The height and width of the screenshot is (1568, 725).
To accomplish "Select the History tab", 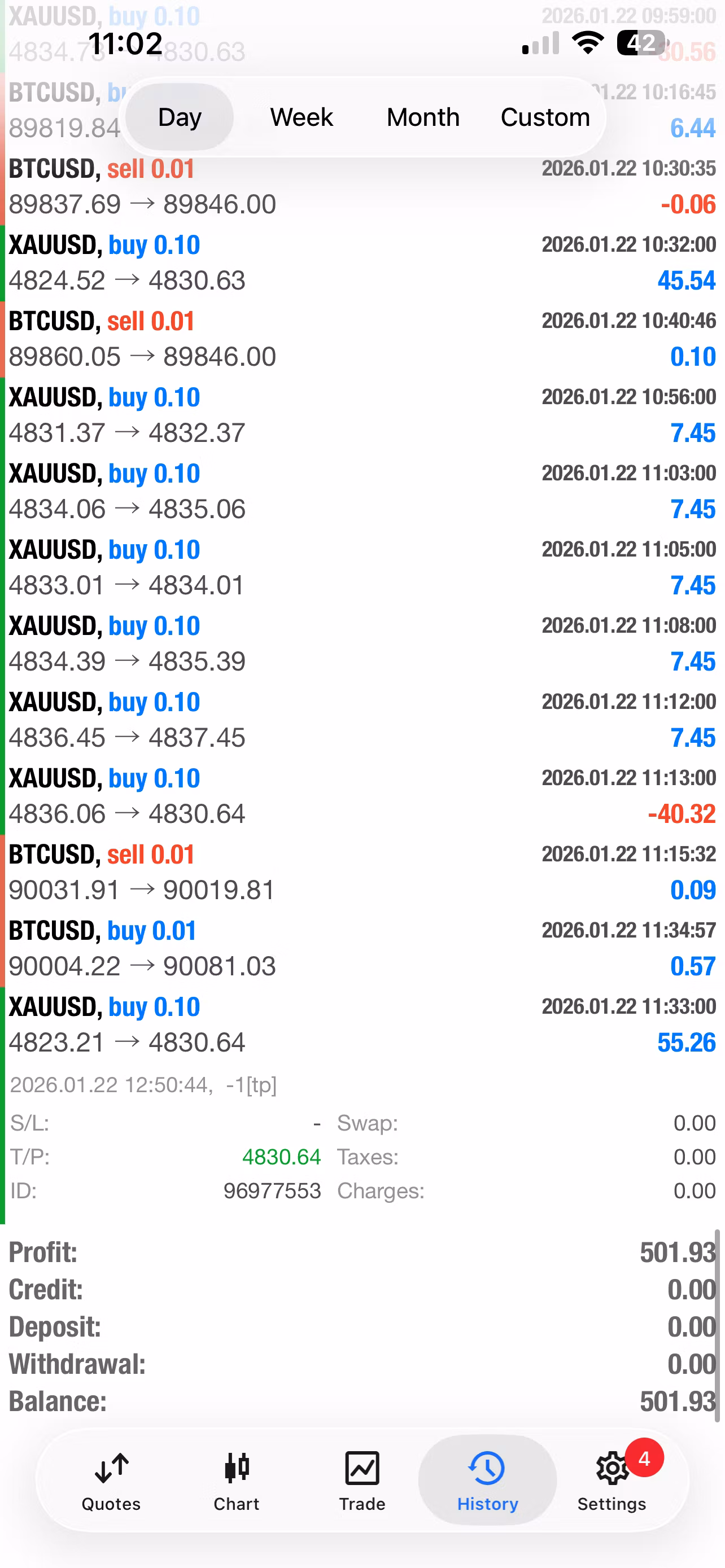I will pyautogui.click(x=487, y=1481).
